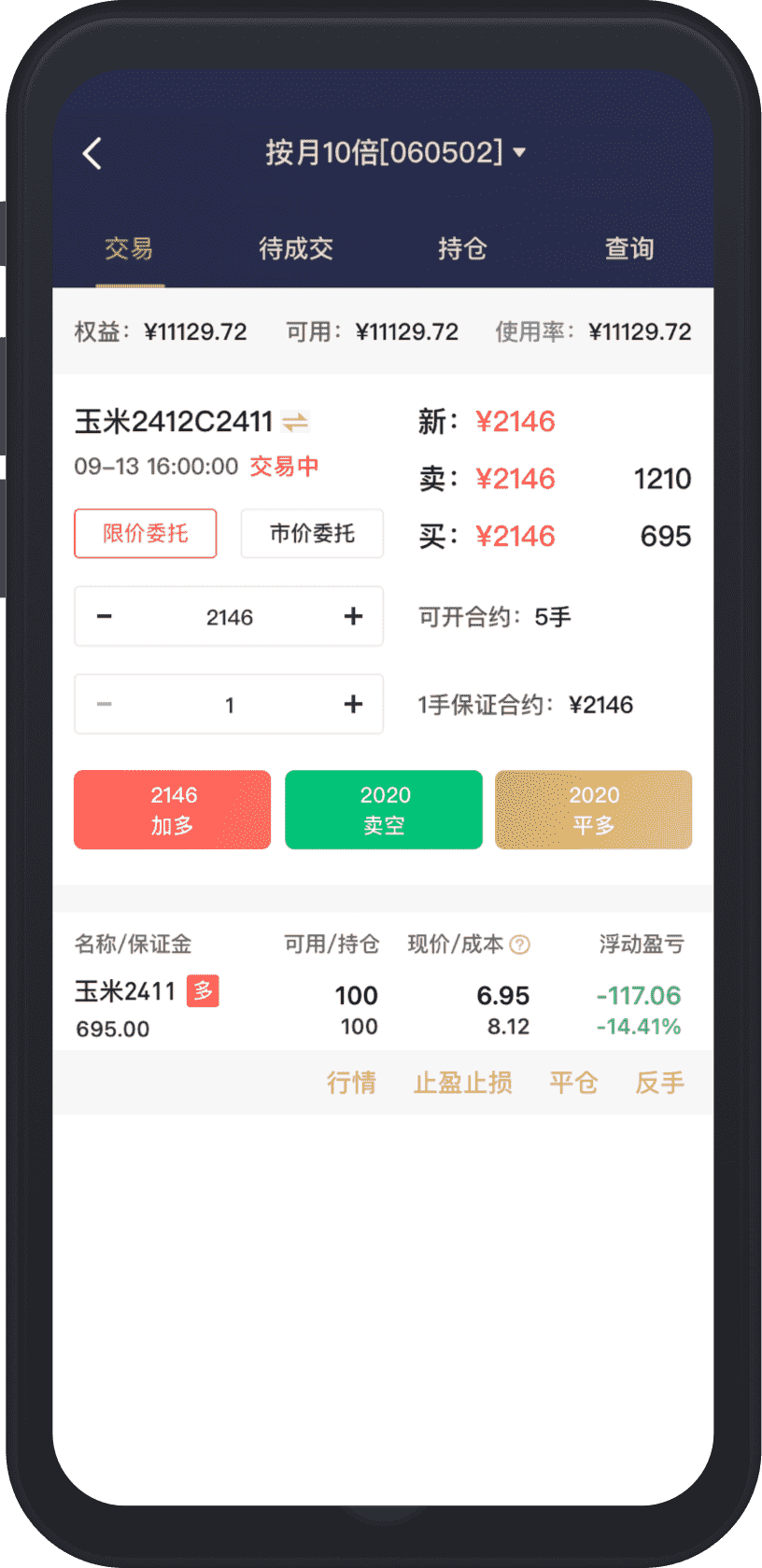Open the 按月10倍[060502] account dropdown
Image resolution: width=762 pixels, height=1568 pixels.
(x=394, y=152)
